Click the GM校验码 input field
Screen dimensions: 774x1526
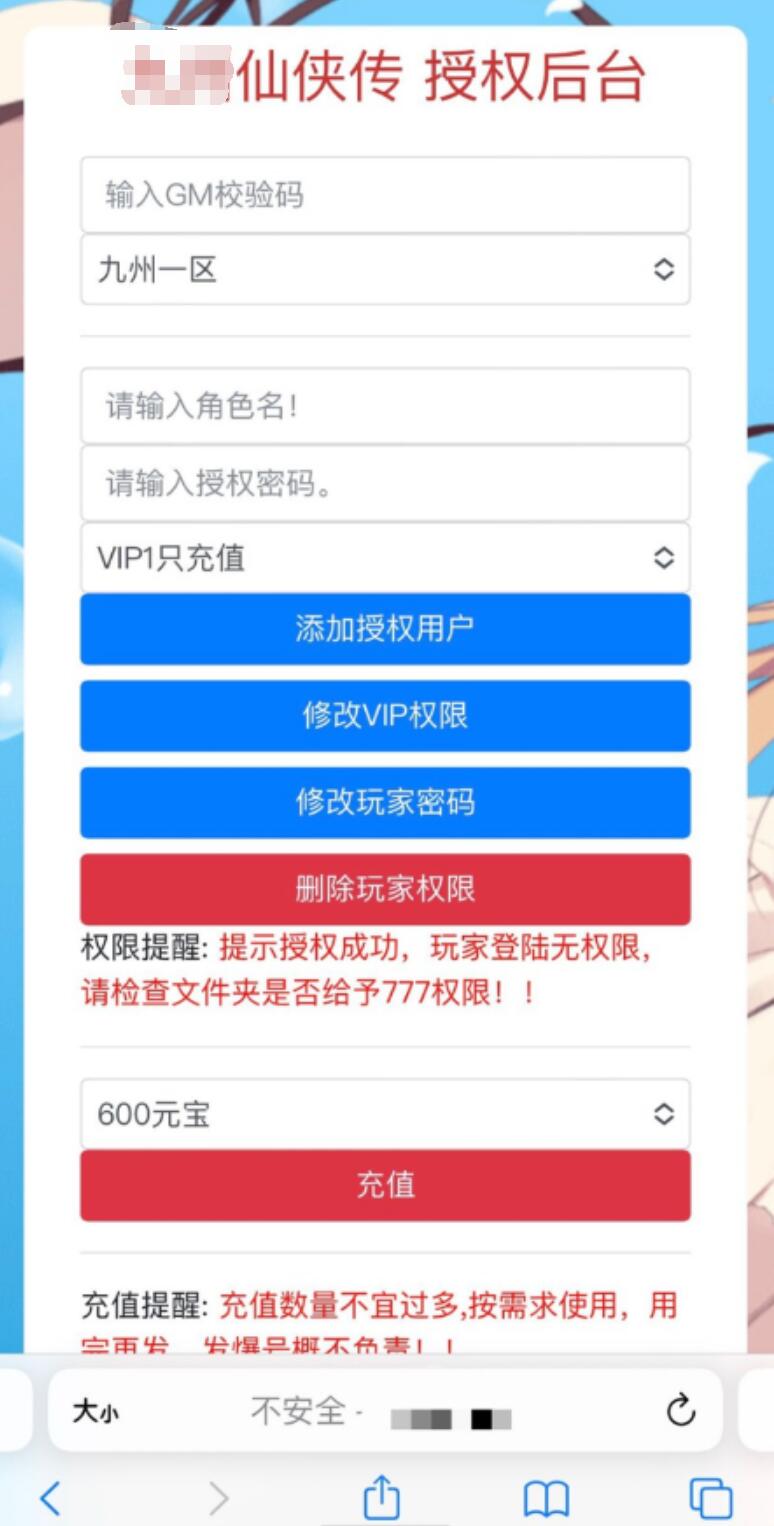(x=385, y=195)
